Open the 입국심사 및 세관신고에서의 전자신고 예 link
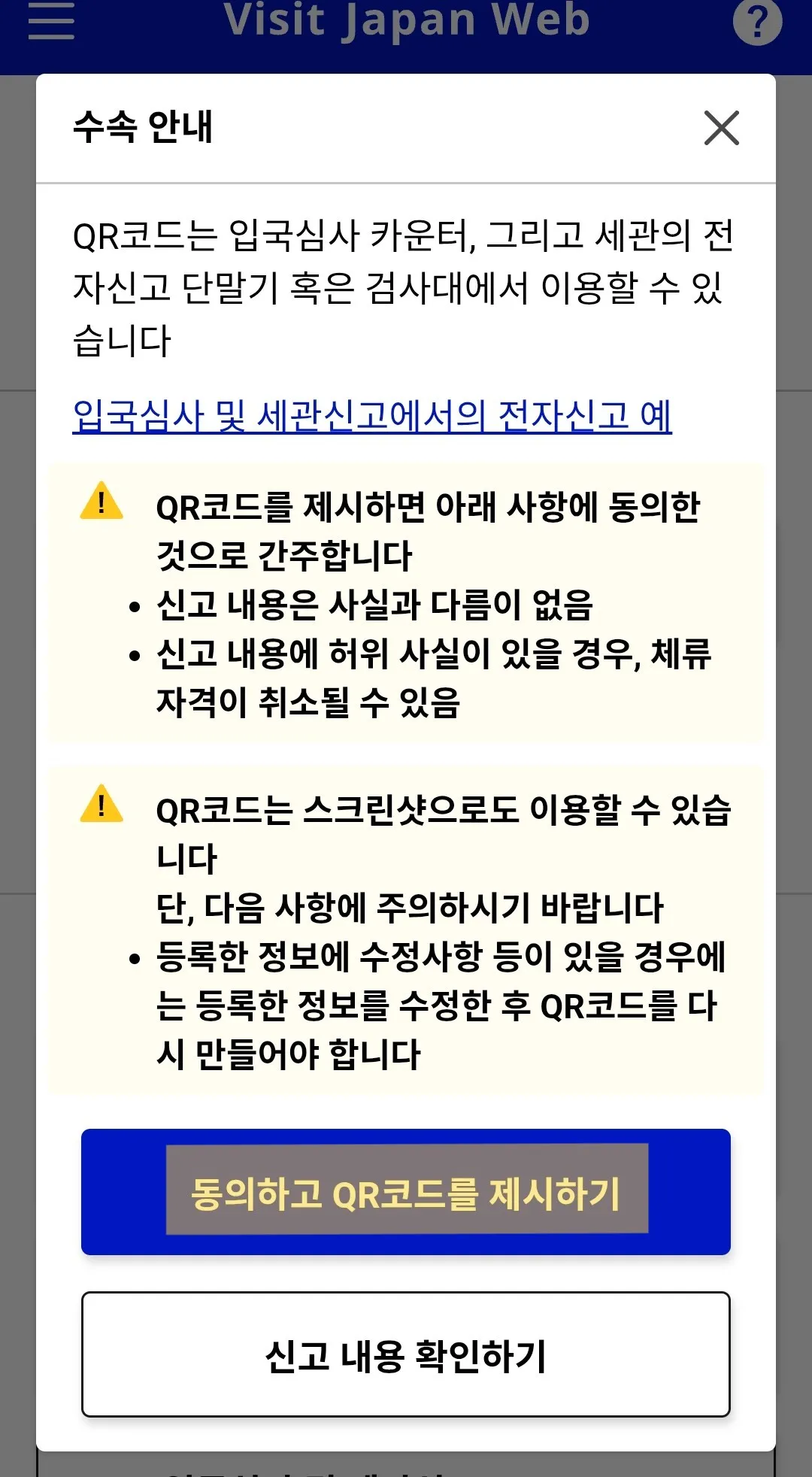 [371, 416]
